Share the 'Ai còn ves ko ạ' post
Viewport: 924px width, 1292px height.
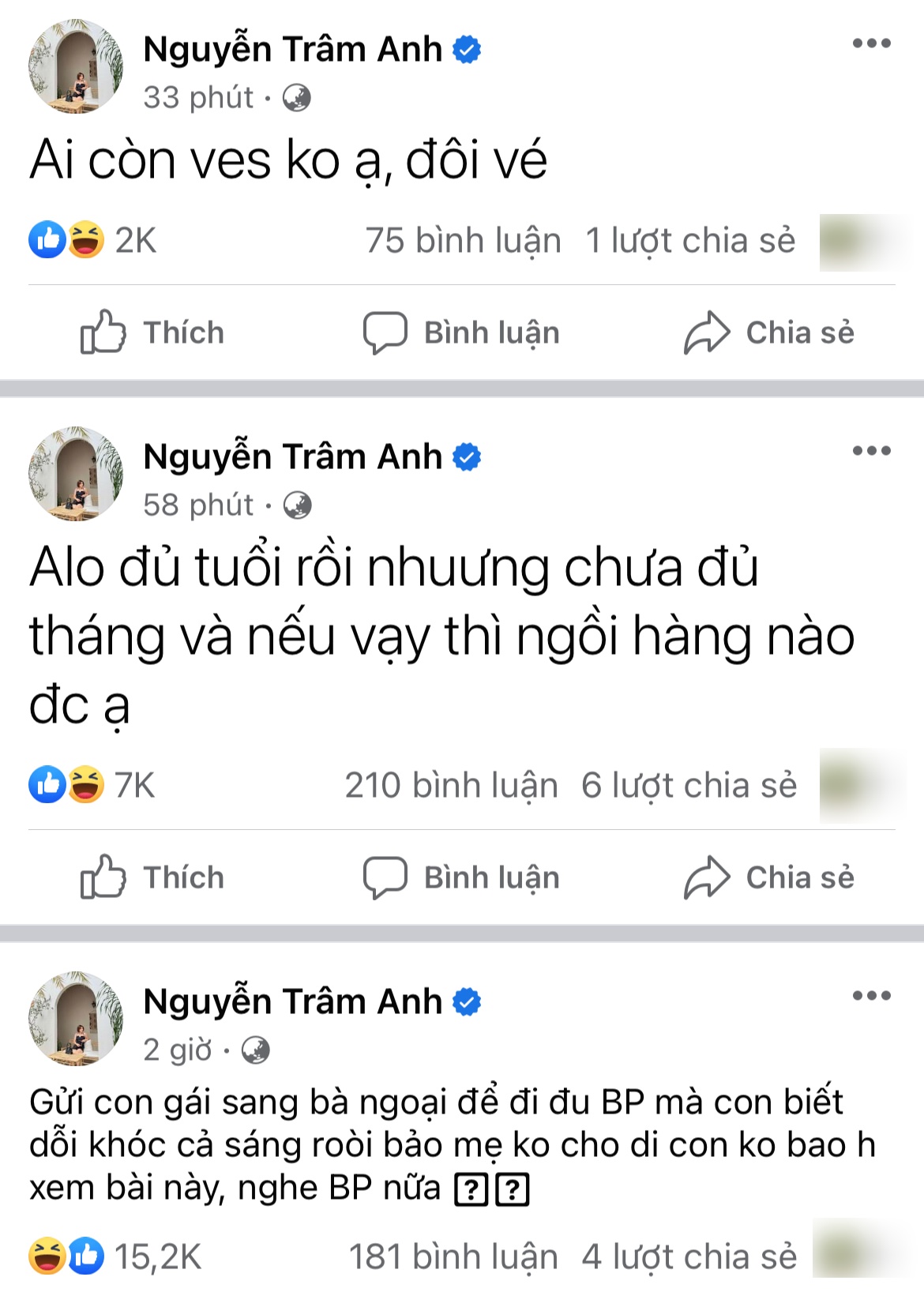768,332
